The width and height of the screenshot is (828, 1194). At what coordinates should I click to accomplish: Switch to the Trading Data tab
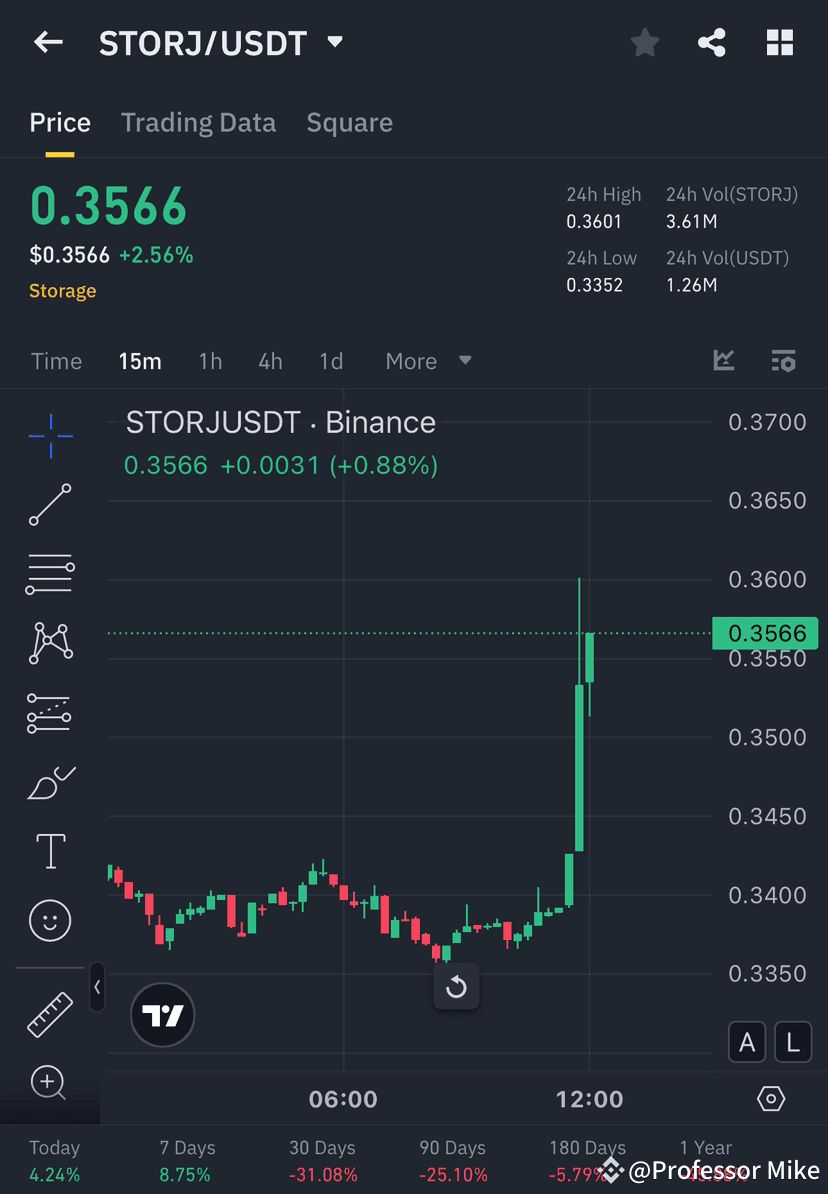coord(198,122)
